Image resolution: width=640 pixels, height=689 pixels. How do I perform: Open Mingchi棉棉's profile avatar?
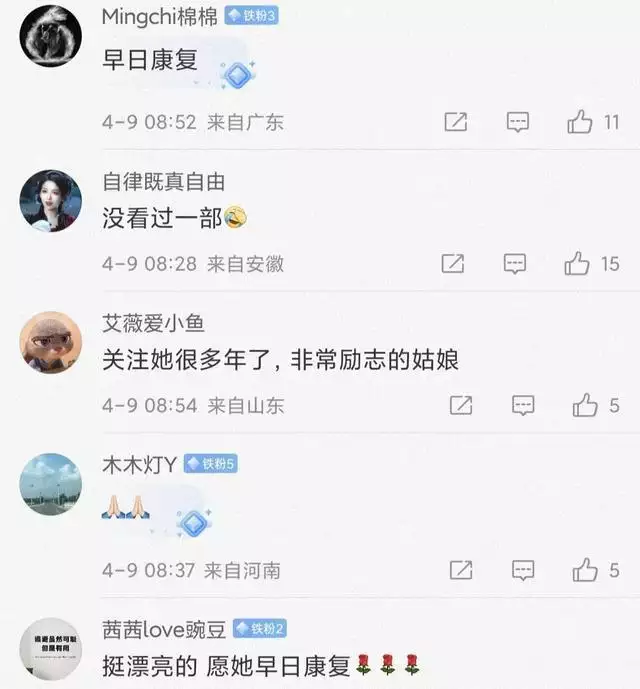click(x=50, y=36)
